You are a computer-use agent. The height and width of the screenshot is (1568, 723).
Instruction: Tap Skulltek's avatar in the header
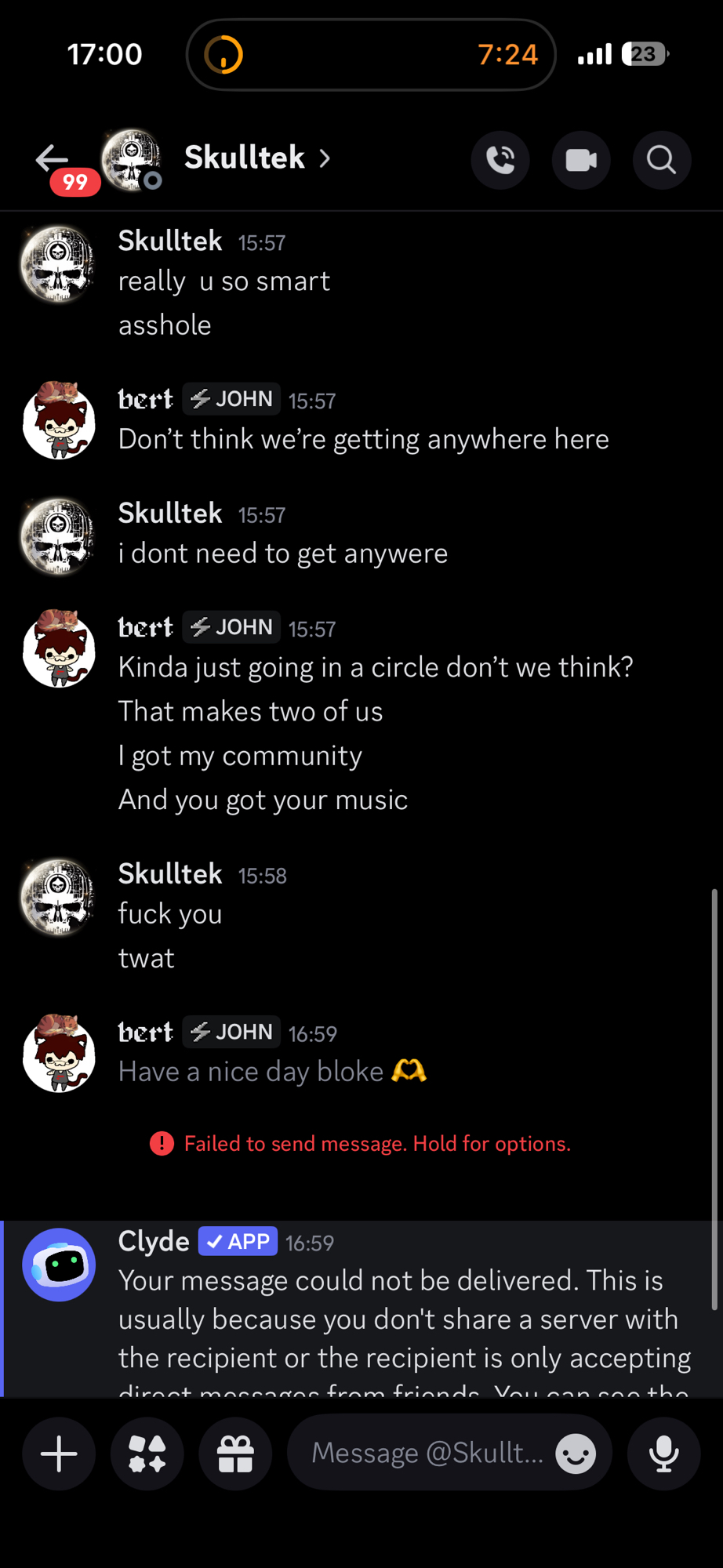(131, 159)
